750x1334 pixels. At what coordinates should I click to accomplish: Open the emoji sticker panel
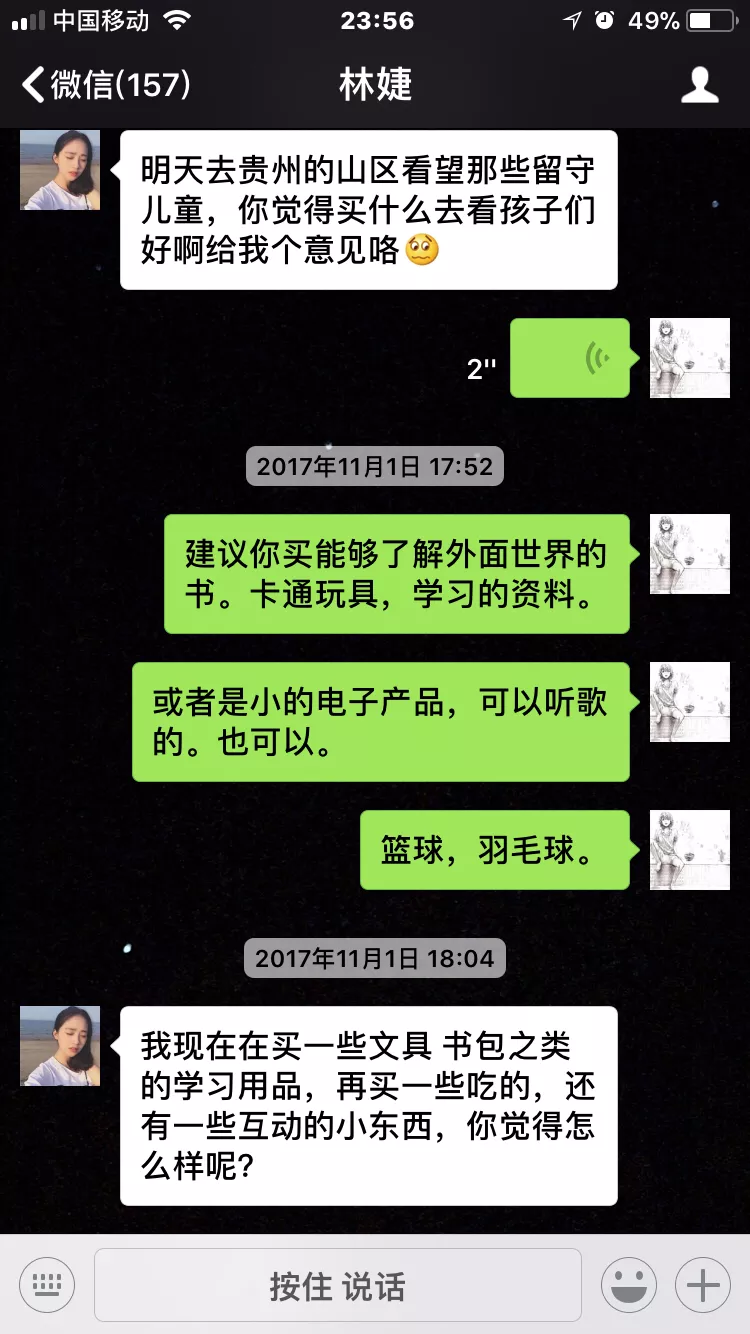(629, 1285)
